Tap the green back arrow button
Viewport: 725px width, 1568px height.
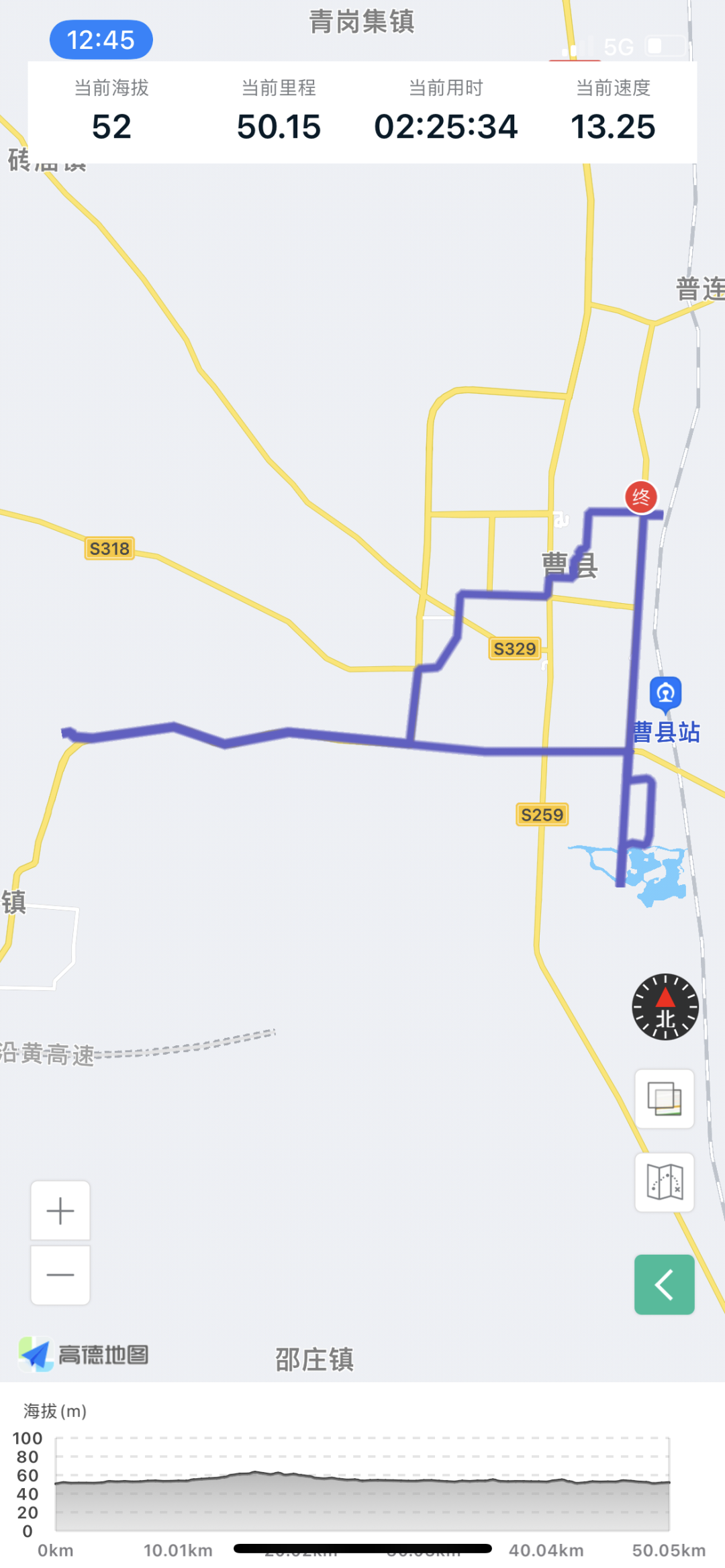(x=665, y=1284)
